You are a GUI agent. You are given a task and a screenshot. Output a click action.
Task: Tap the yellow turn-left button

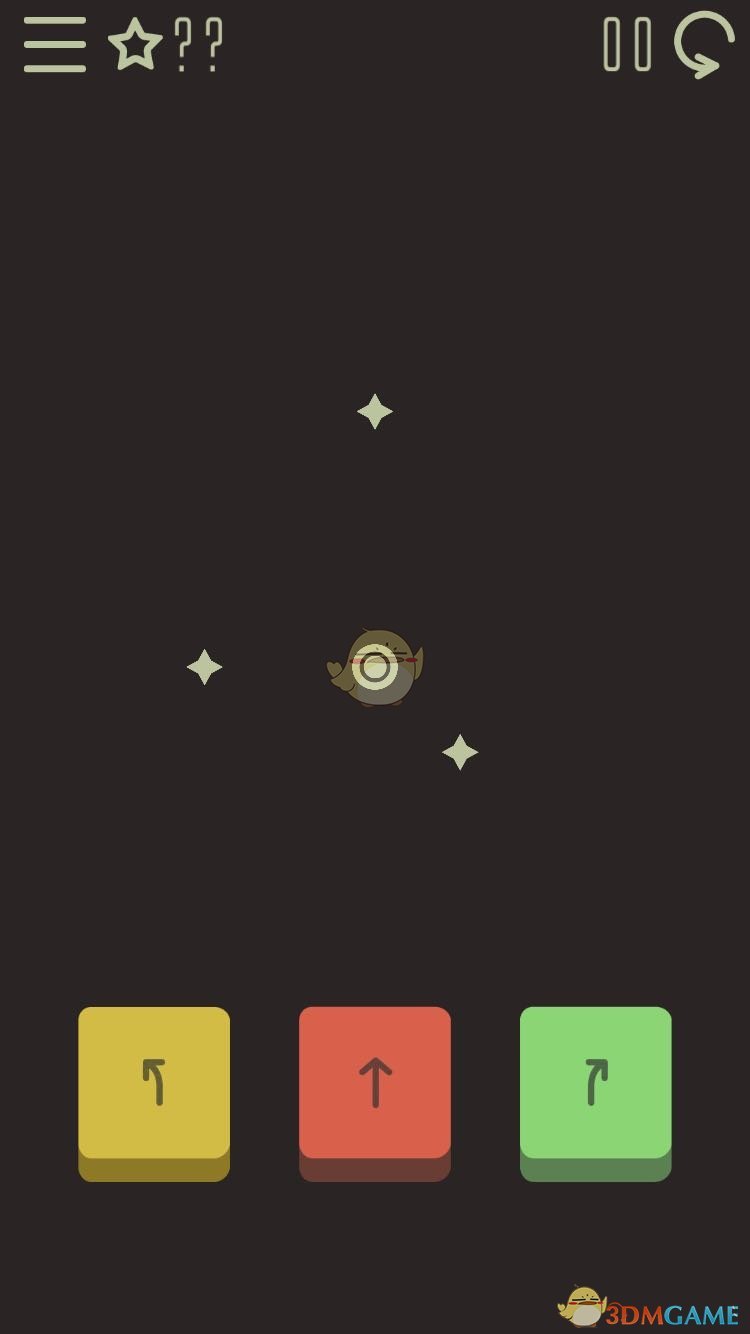(154, 1093)
